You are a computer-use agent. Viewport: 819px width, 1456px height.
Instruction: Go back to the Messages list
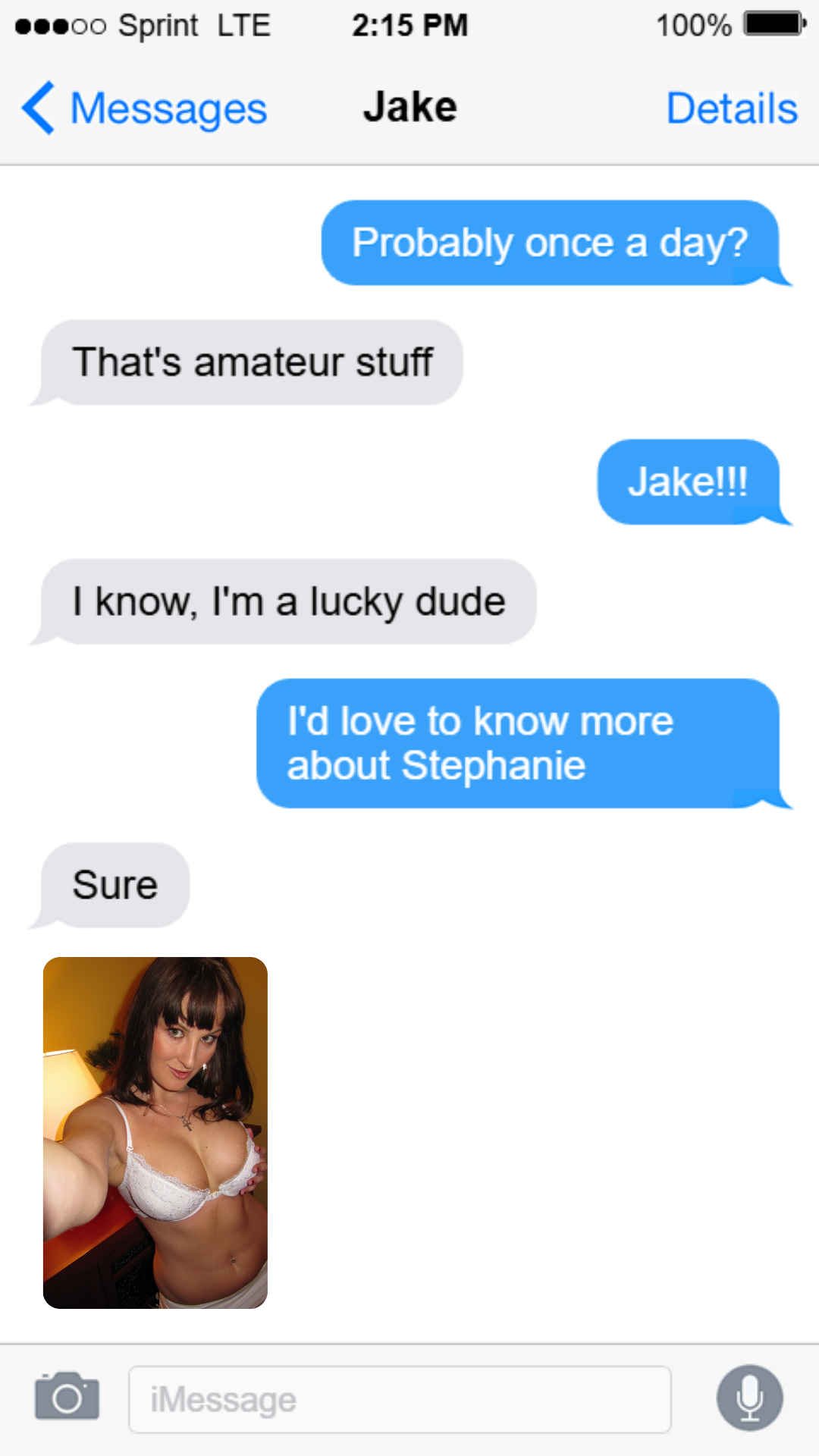point(144,108)
